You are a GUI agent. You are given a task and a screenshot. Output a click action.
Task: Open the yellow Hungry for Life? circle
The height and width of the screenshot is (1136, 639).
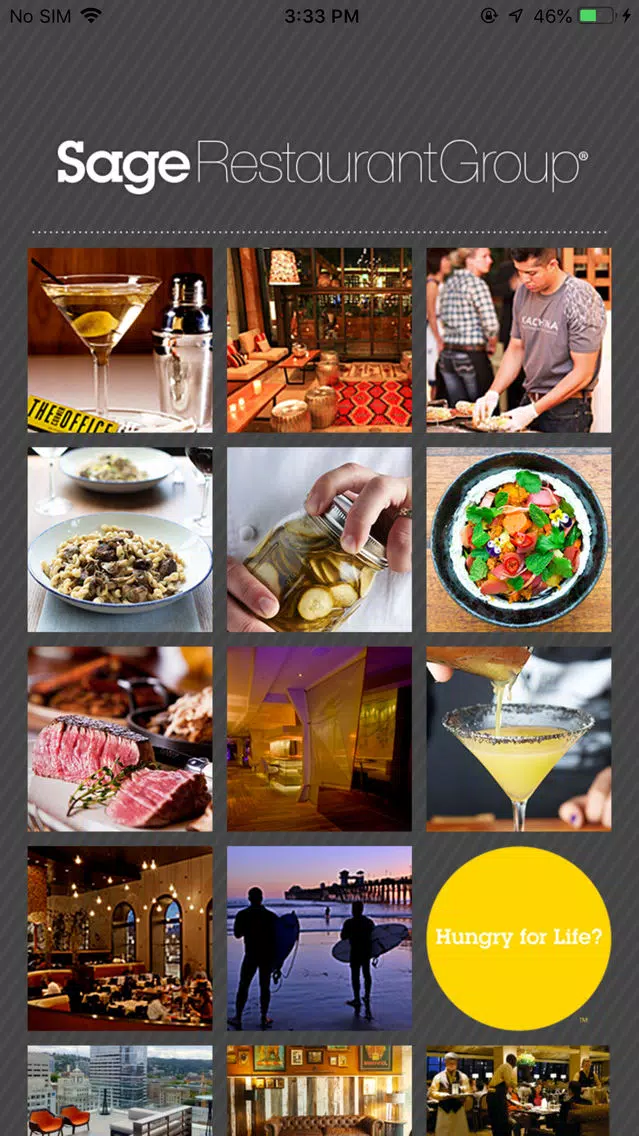518,938
